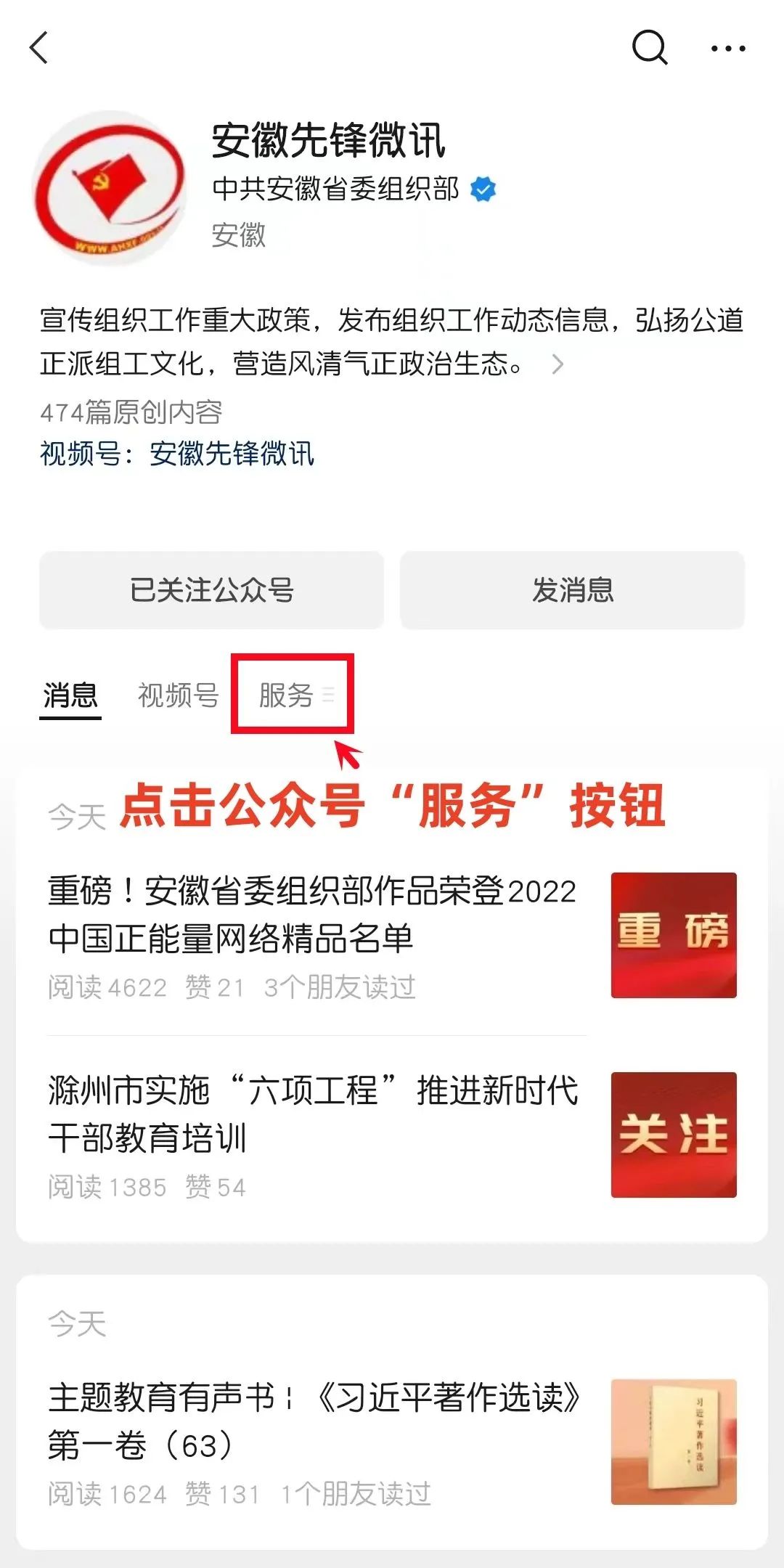Open the three-dot overflow menu
Image resolution: width=784 pixels, height=1568 pixels.
[x=728, y=49]
